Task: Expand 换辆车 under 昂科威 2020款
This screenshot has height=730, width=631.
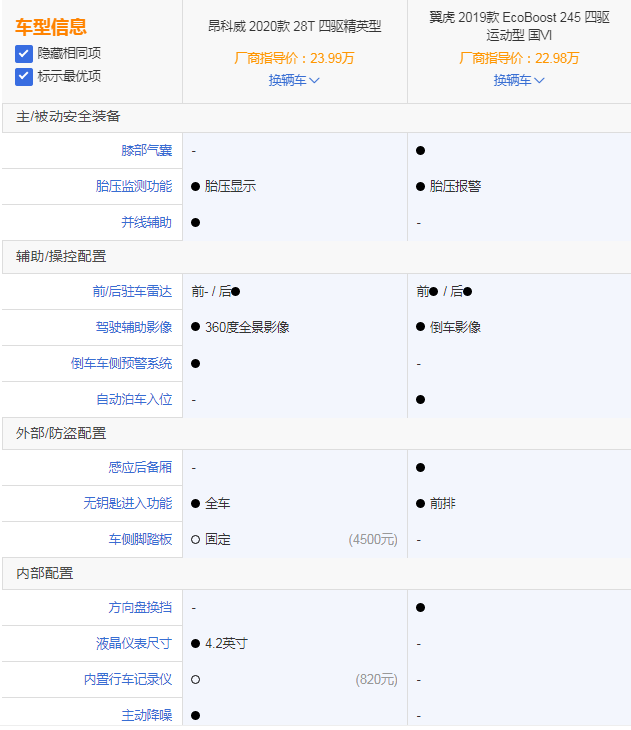Action: 294,80
